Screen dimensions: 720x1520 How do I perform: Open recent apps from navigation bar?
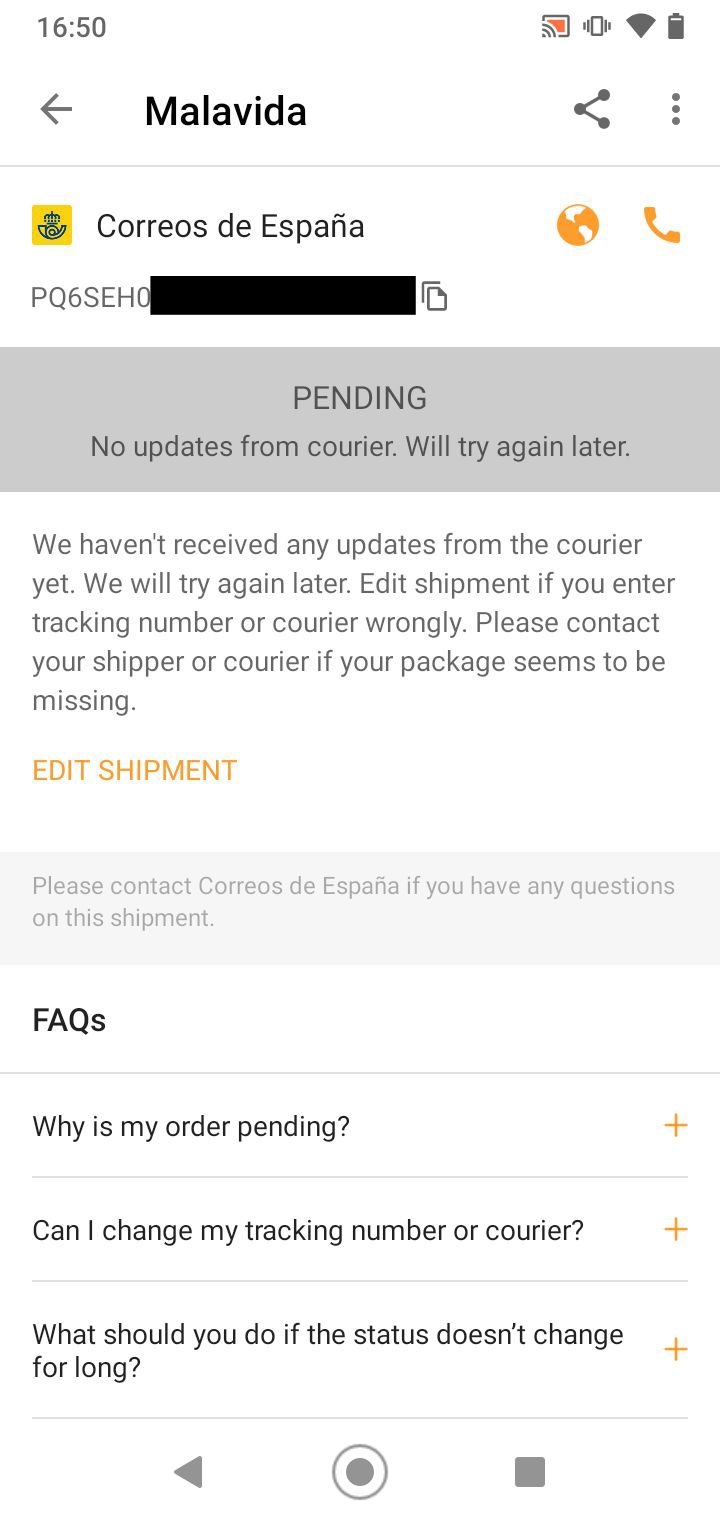(529, 1471)
